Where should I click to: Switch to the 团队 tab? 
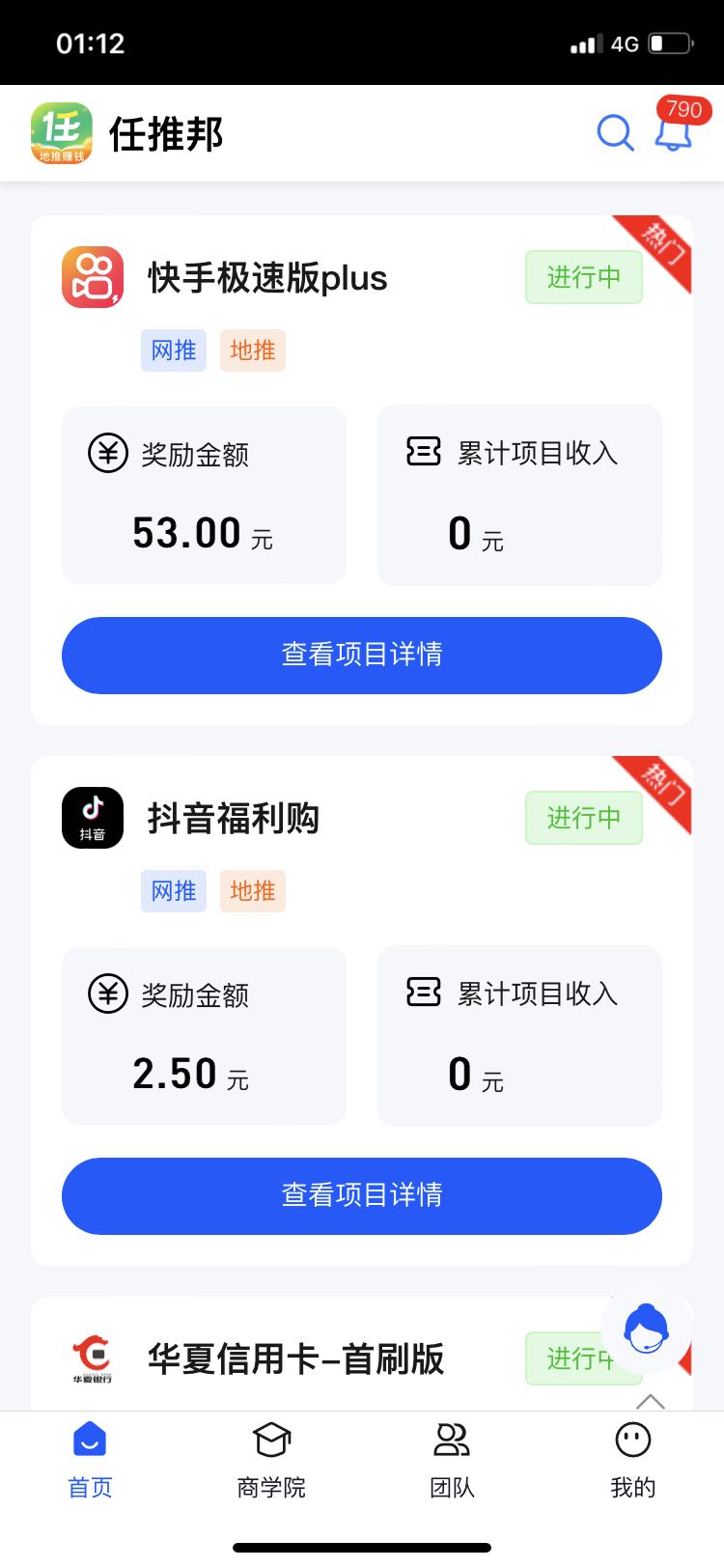coord(452,1459)
